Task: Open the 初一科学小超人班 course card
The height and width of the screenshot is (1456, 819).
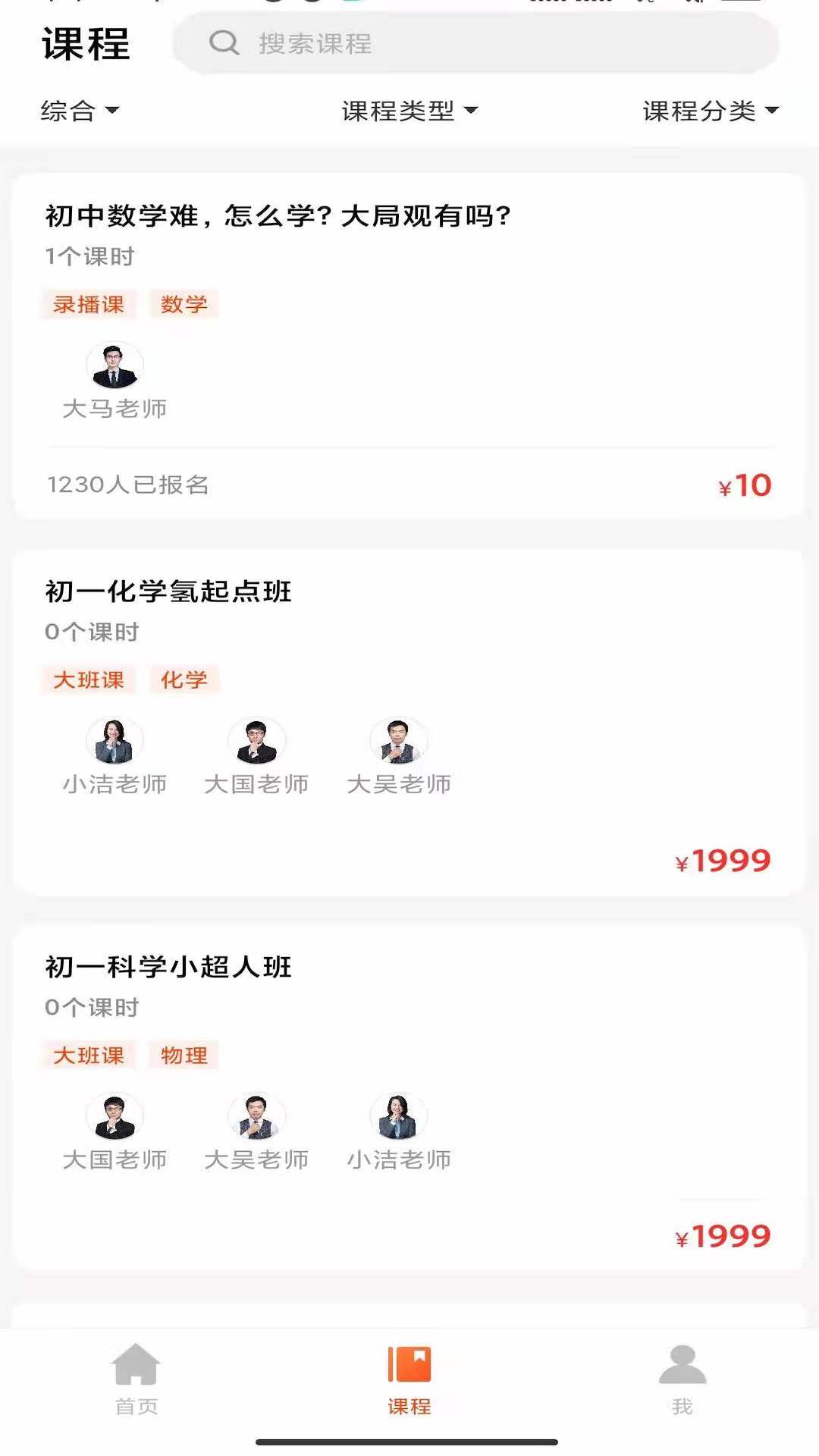Action: (168, 967)
